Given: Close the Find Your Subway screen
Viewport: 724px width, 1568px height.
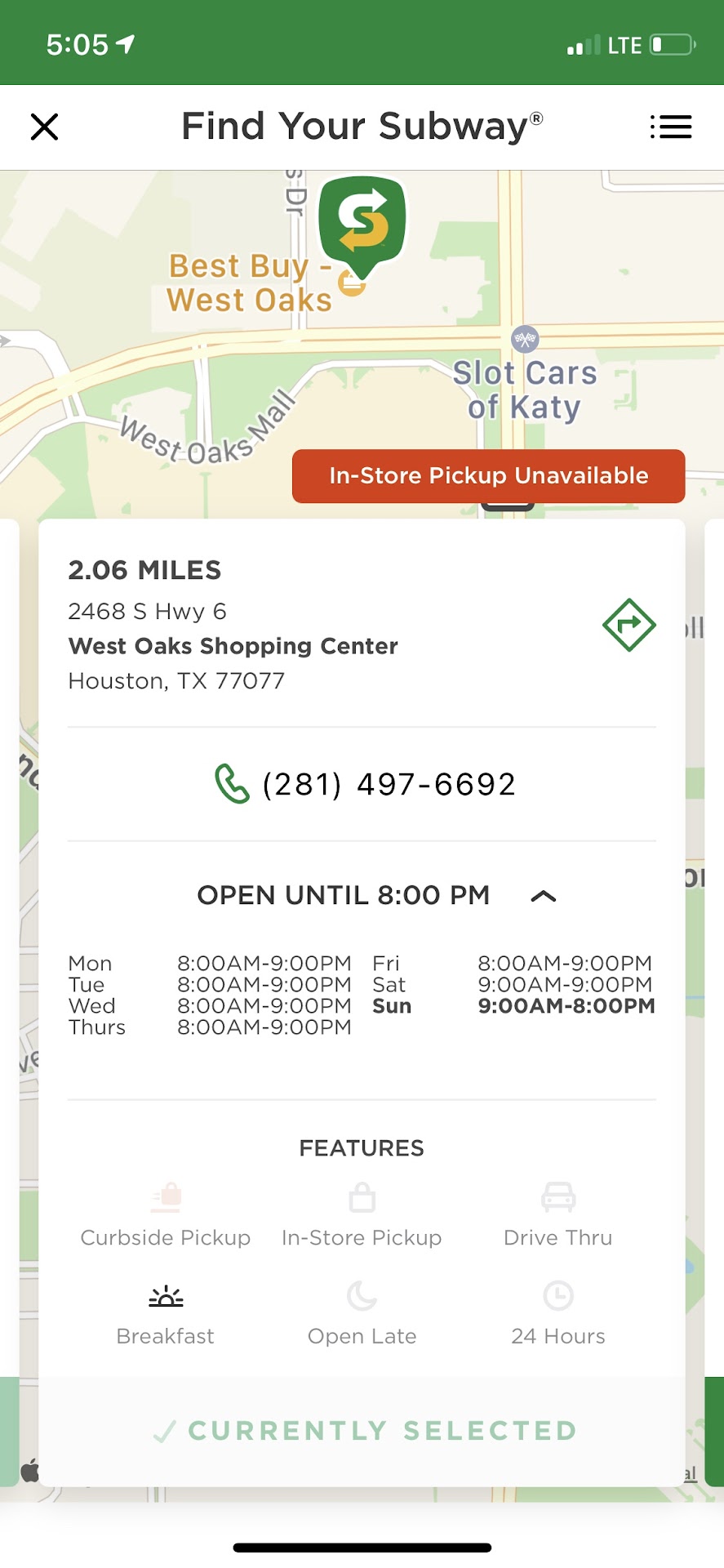Looking at the screenshot, I should tap(44, 127).
